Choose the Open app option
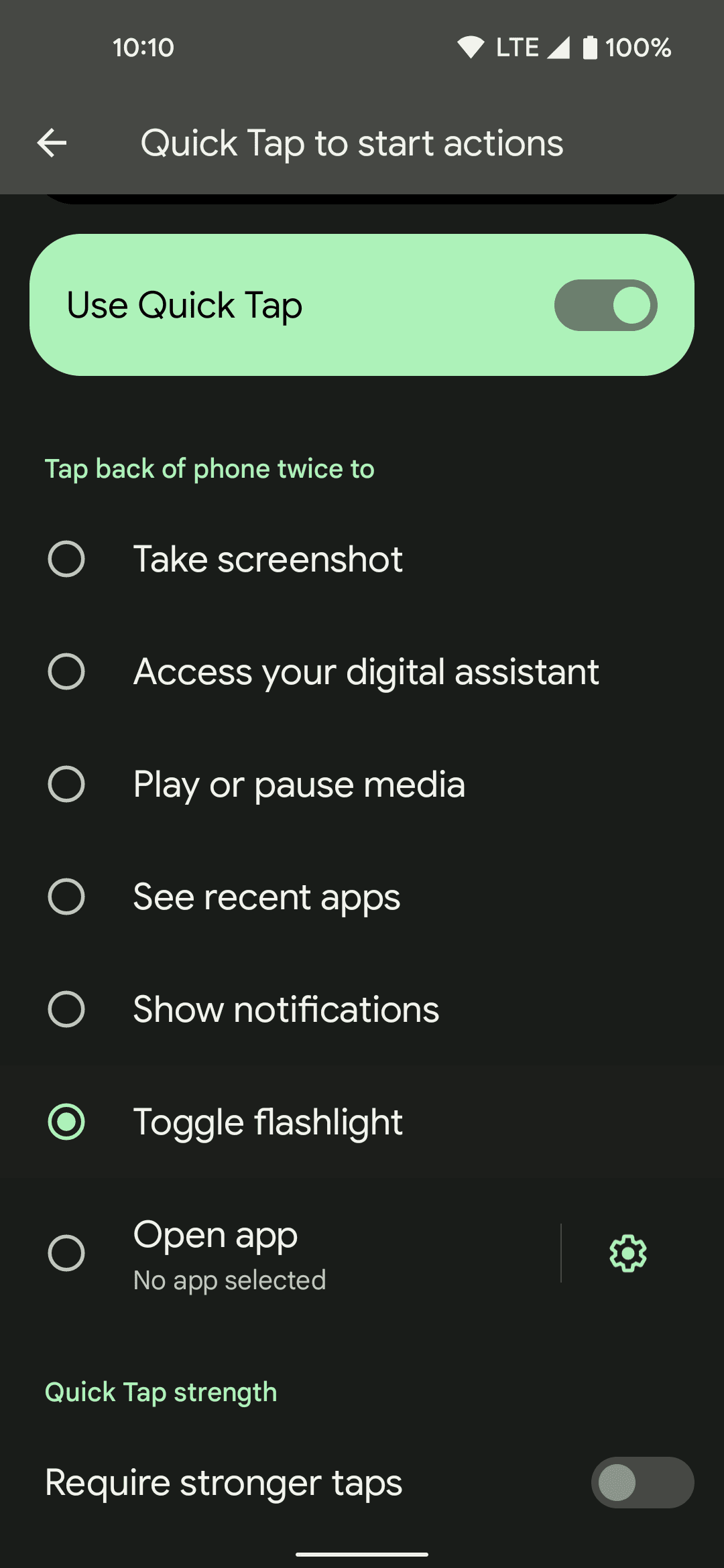This screenshot has height=1568, width=724. (x=66, y=1253)
